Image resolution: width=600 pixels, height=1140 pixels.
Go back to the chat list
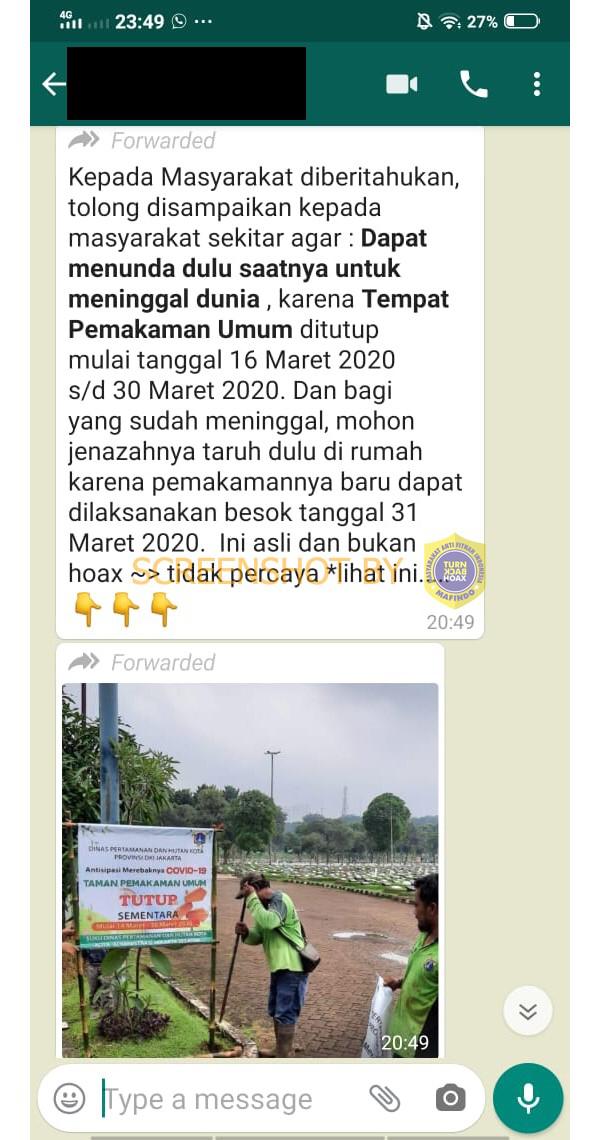(x=53, y=85)
